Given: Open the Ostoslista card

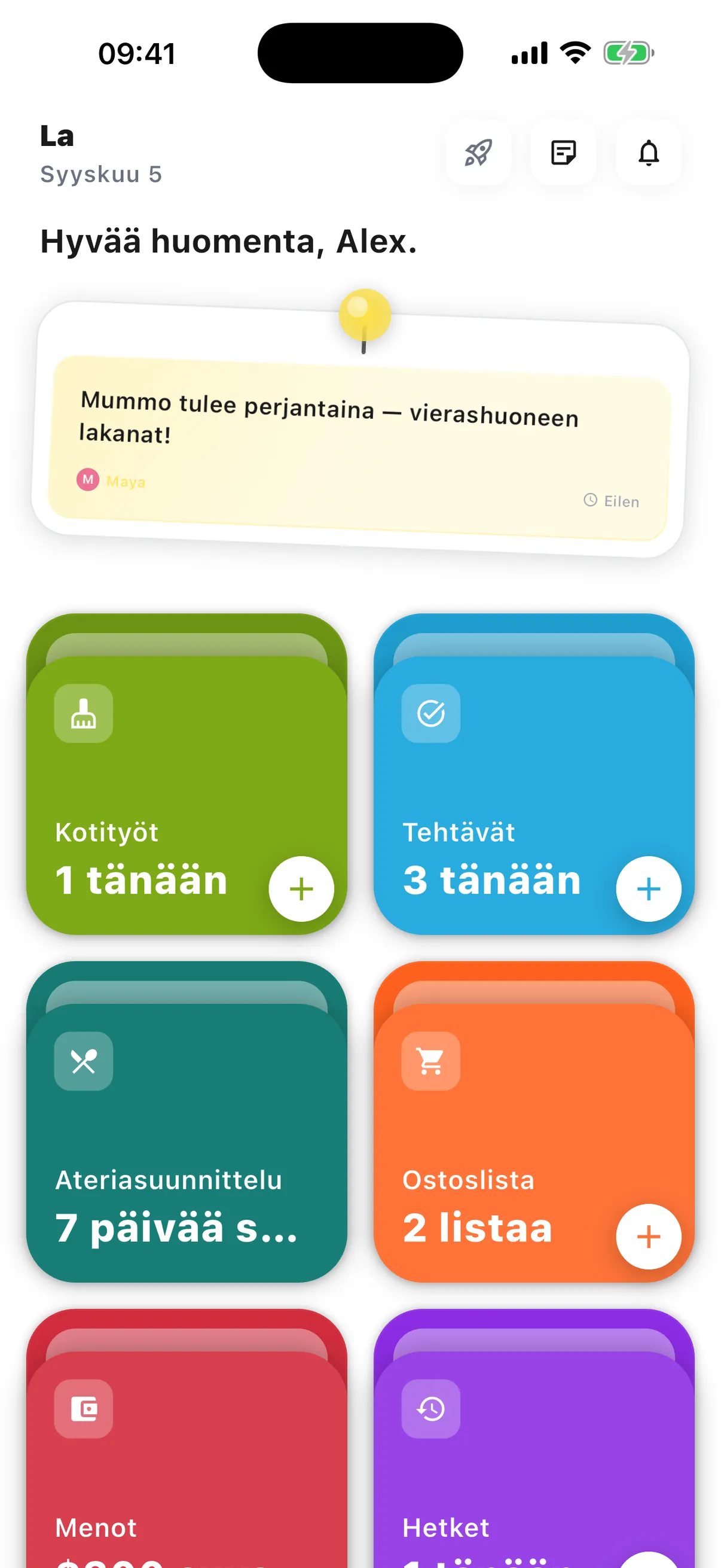Looking at the screenshot, I should coord(534,1122).
